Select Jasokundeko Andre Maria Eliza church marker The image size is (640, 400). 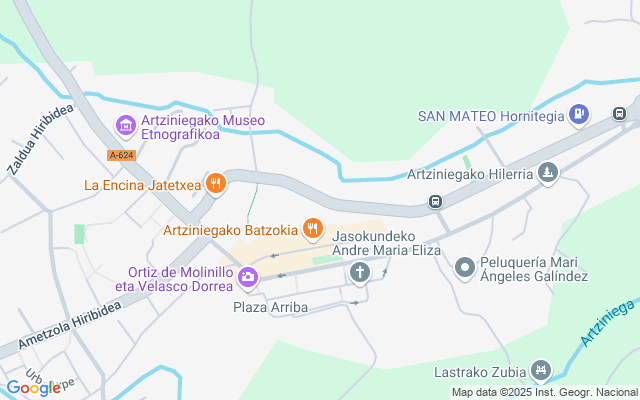click(360, 271)
